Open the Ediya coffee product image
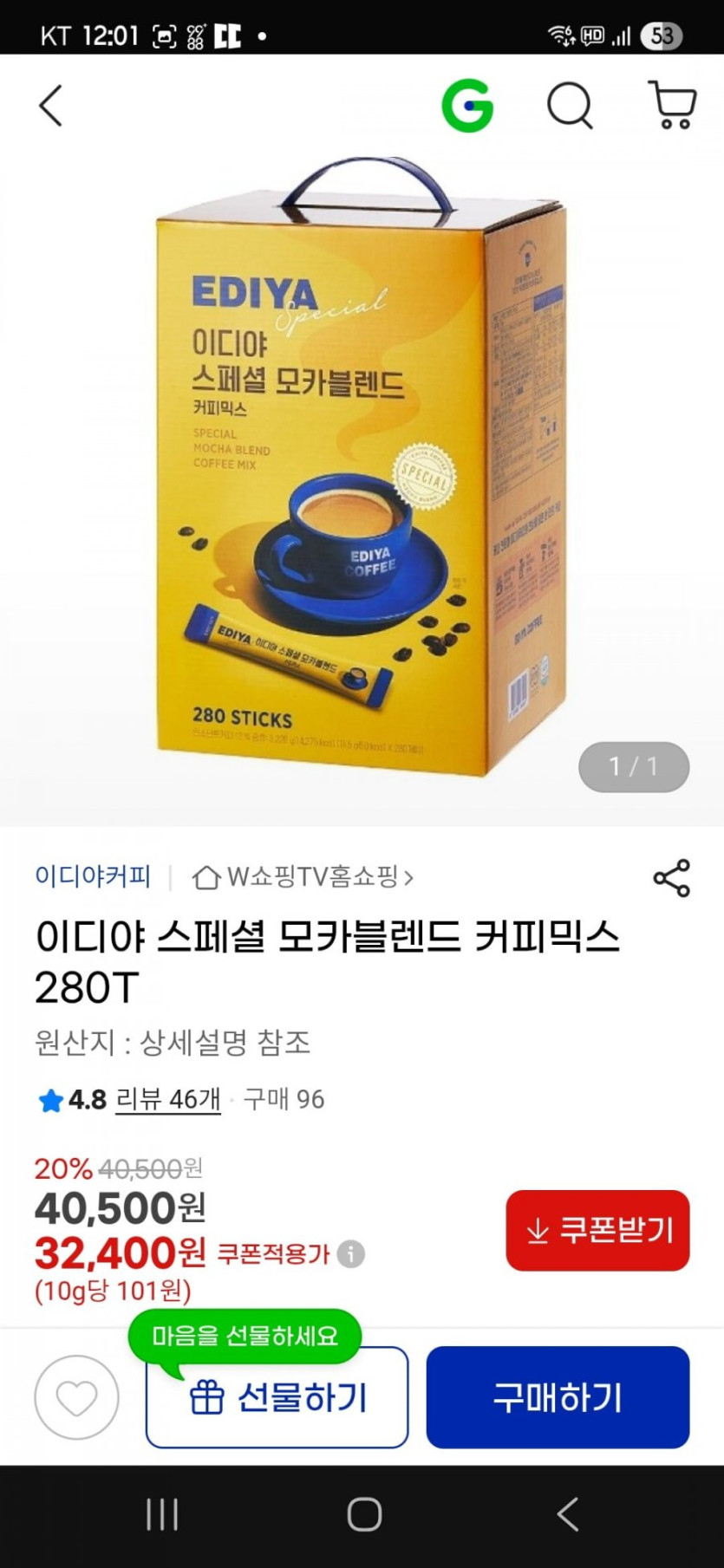The width and height of the screenshot is (724, 1568). 362,468
